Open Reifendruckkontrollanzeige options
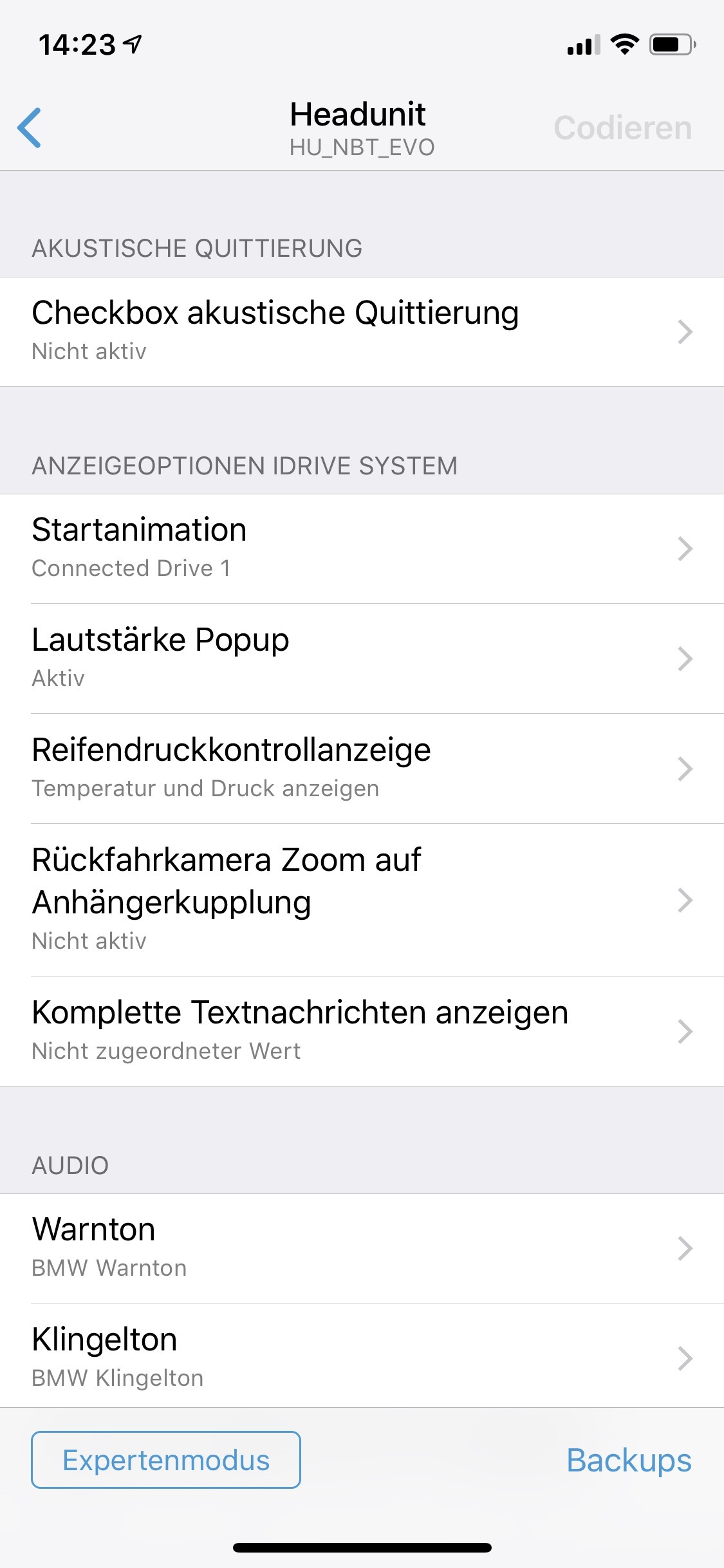 coord(362,769)
